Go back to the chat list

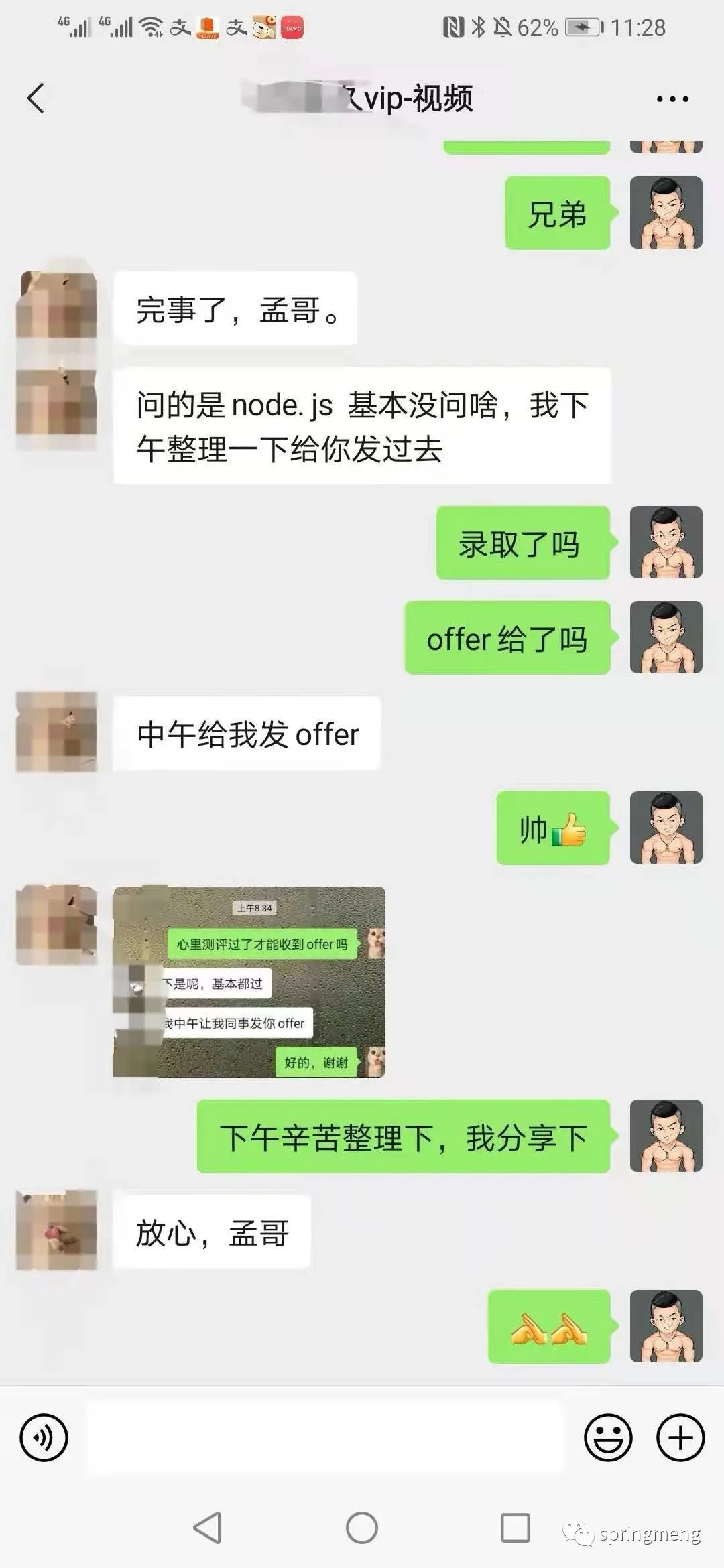tap(36, 99)
